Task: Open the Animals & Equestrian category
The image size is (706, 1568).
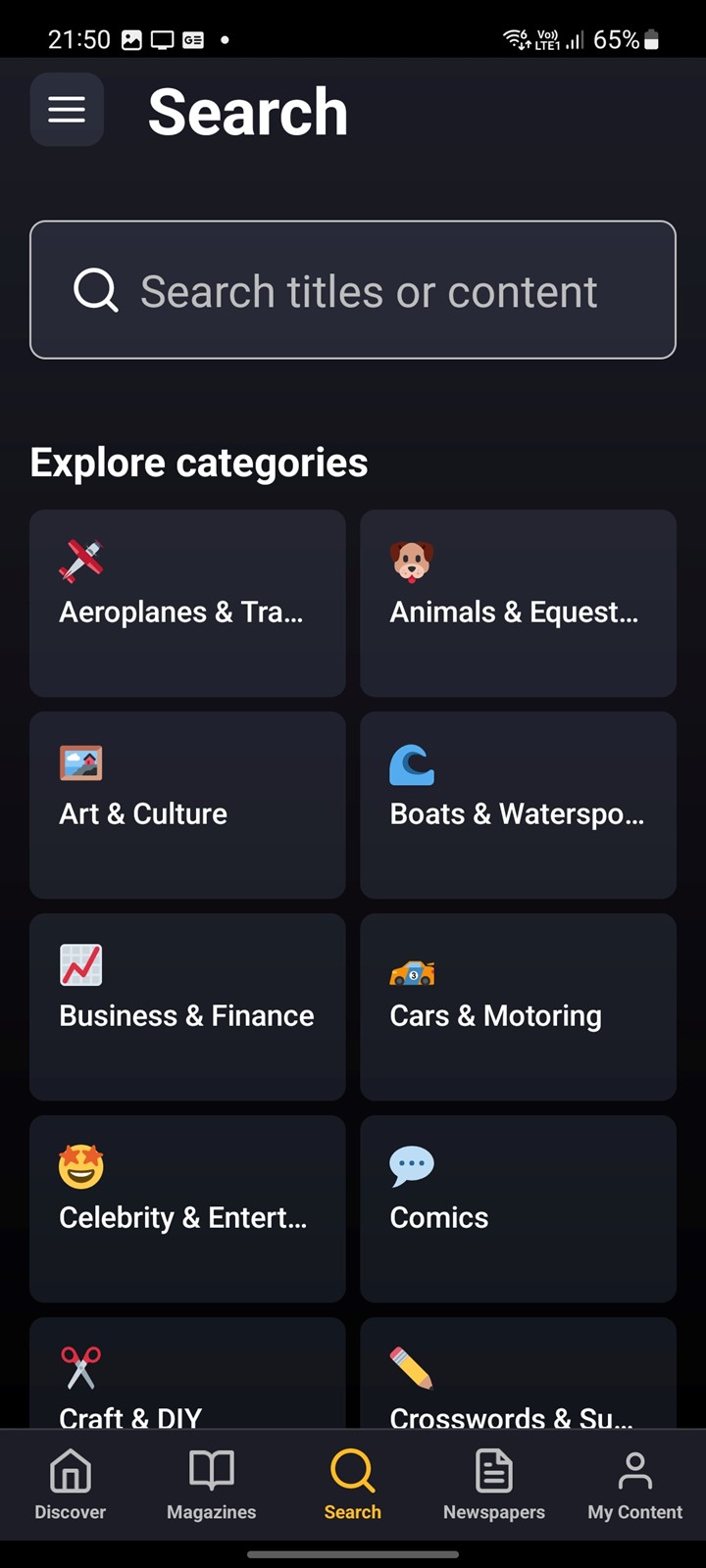Action: [x=518, y=603]
